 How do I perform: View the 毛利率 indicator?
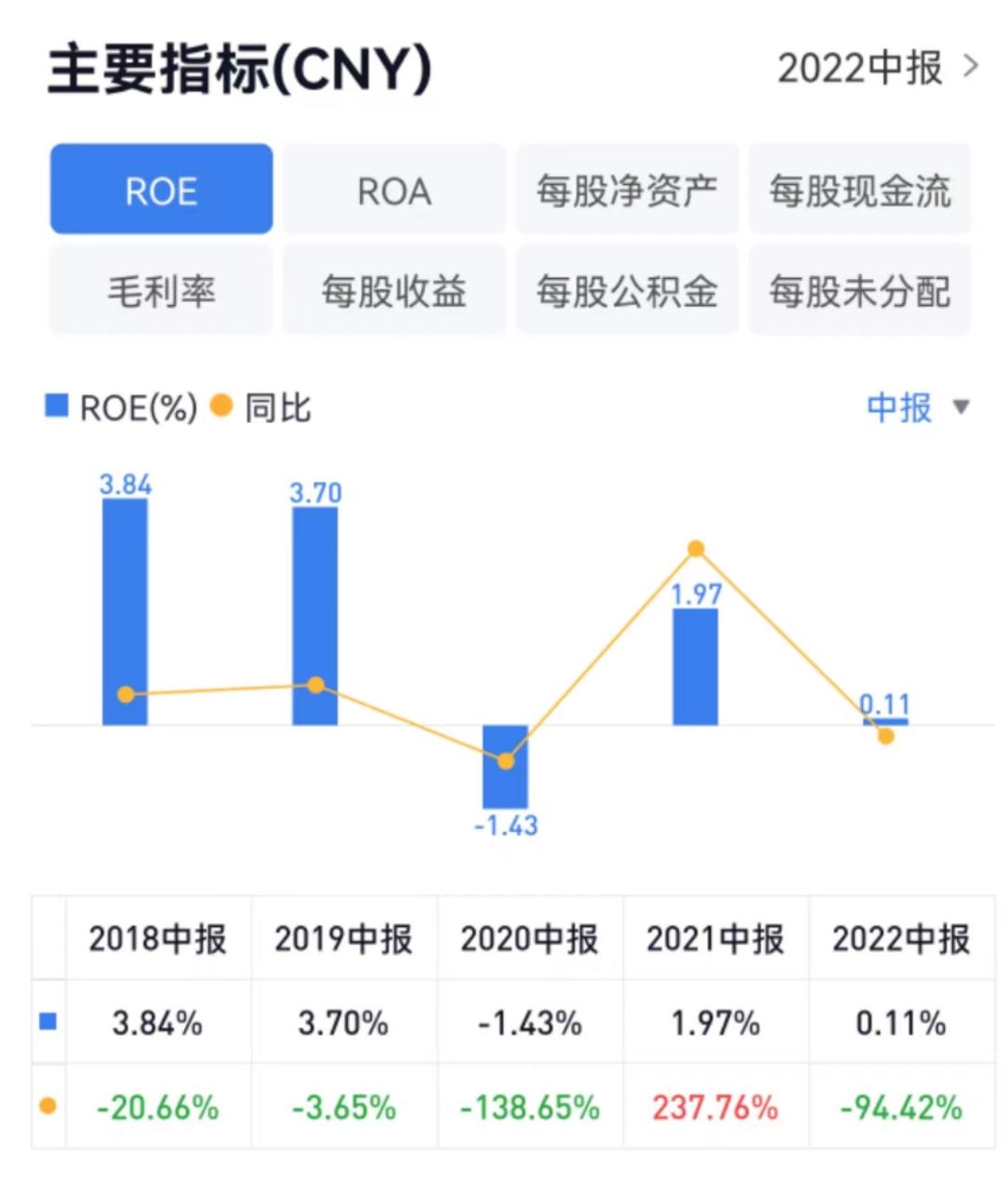point(161,291)
